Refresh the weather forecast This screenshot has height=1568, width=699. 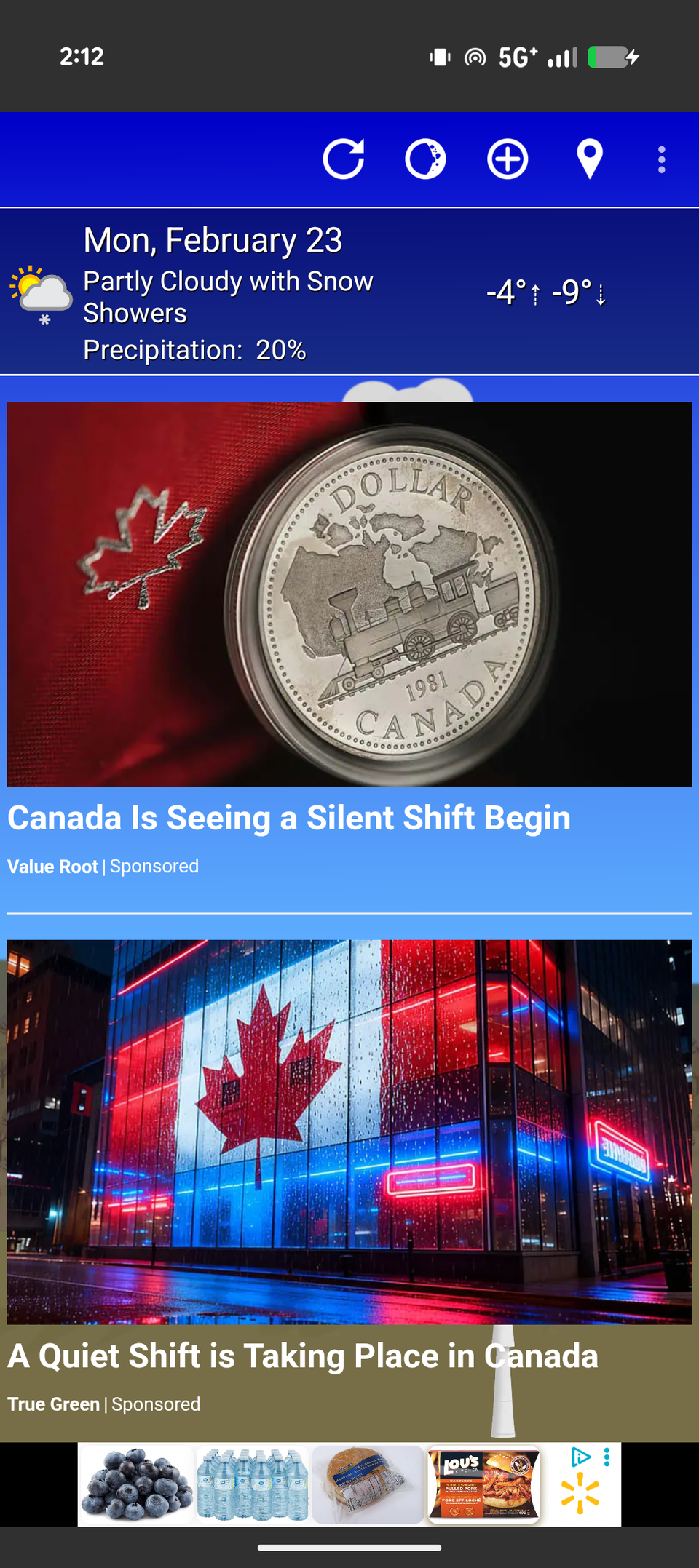click(x=345, y=159)
